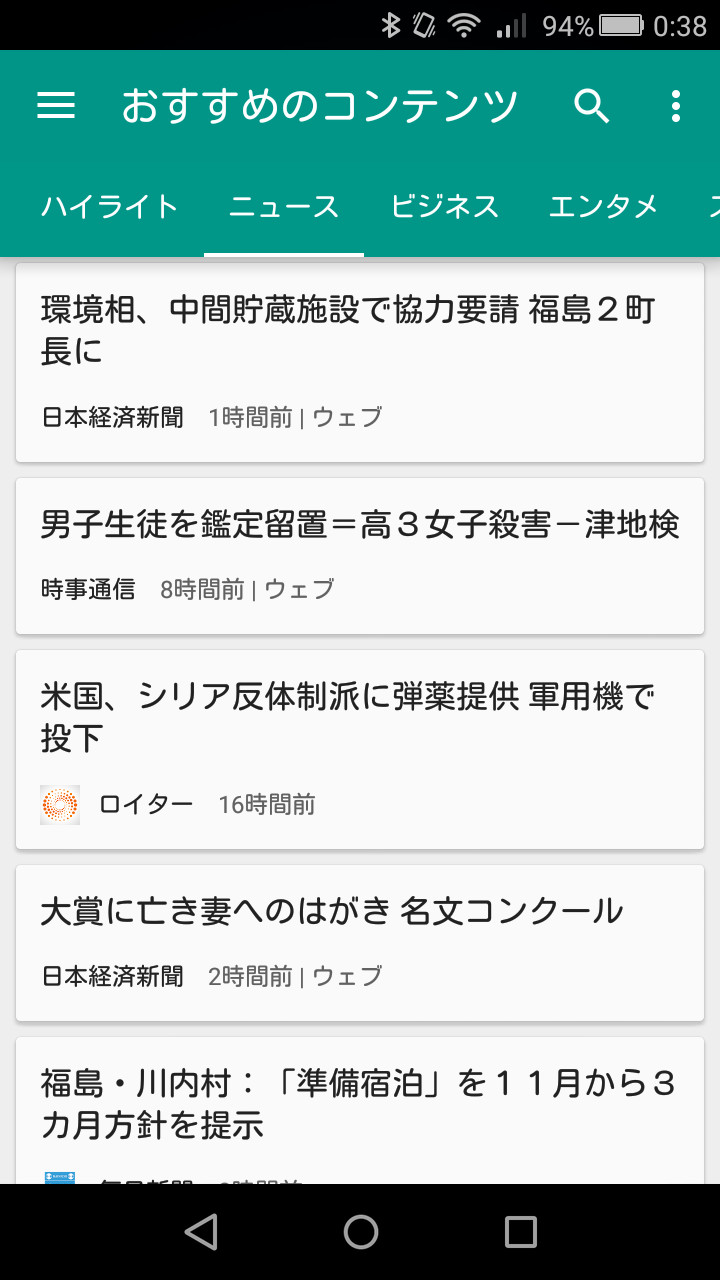Open the overflow menu with three dots
This screenshot has height=1280, width=720.
click(675, 105)
